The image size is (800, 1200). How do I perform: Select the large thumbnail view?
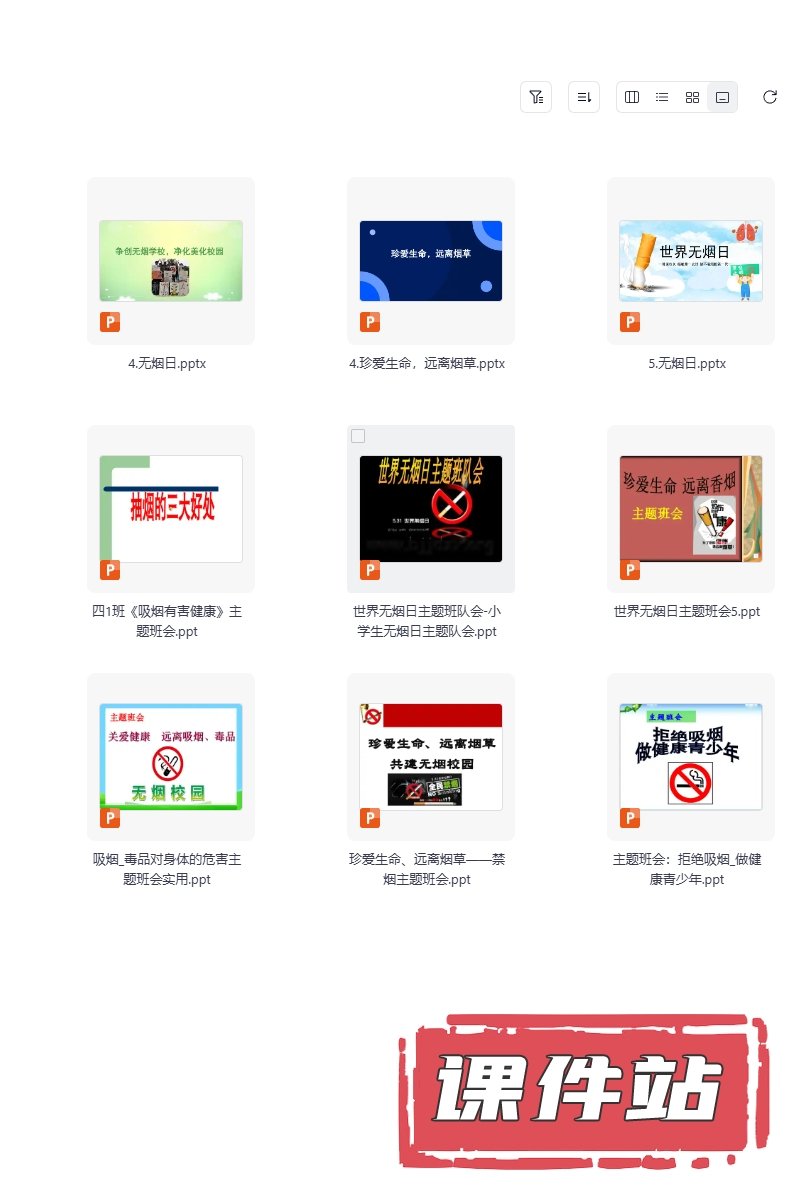[722, 97]
